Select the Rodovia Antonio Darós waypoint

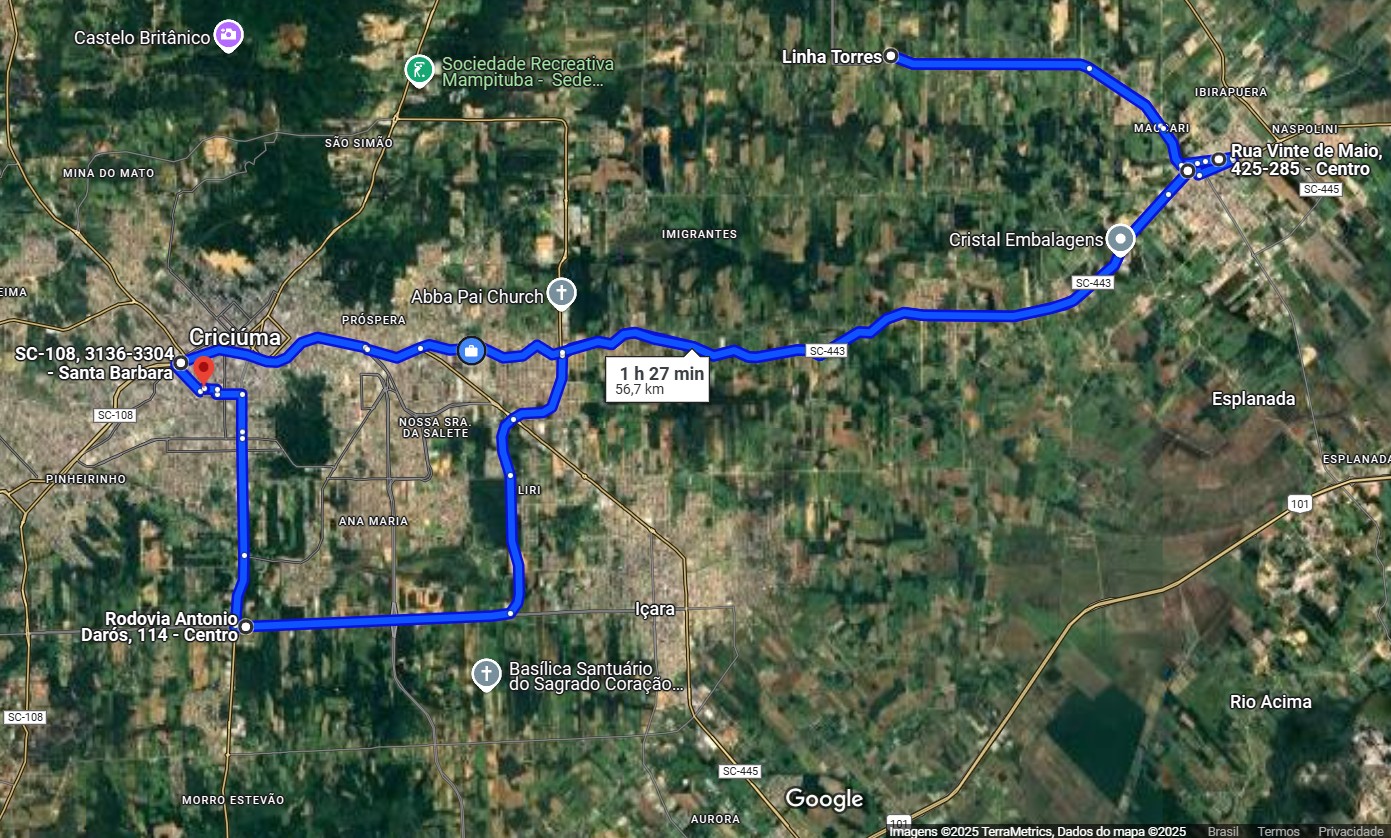click(246, 627)
